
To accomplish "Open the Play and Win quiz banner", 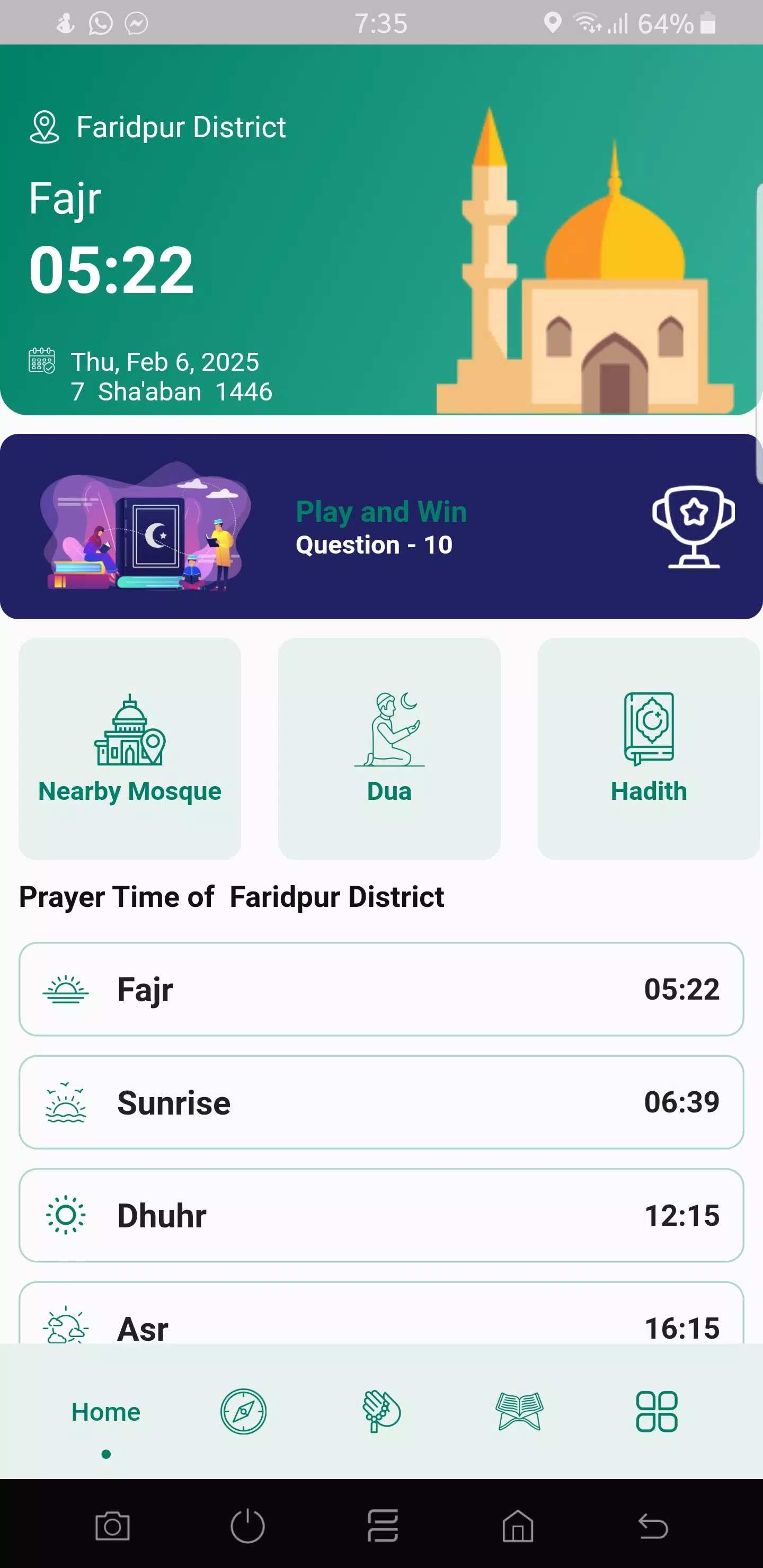I will point(381,527).
